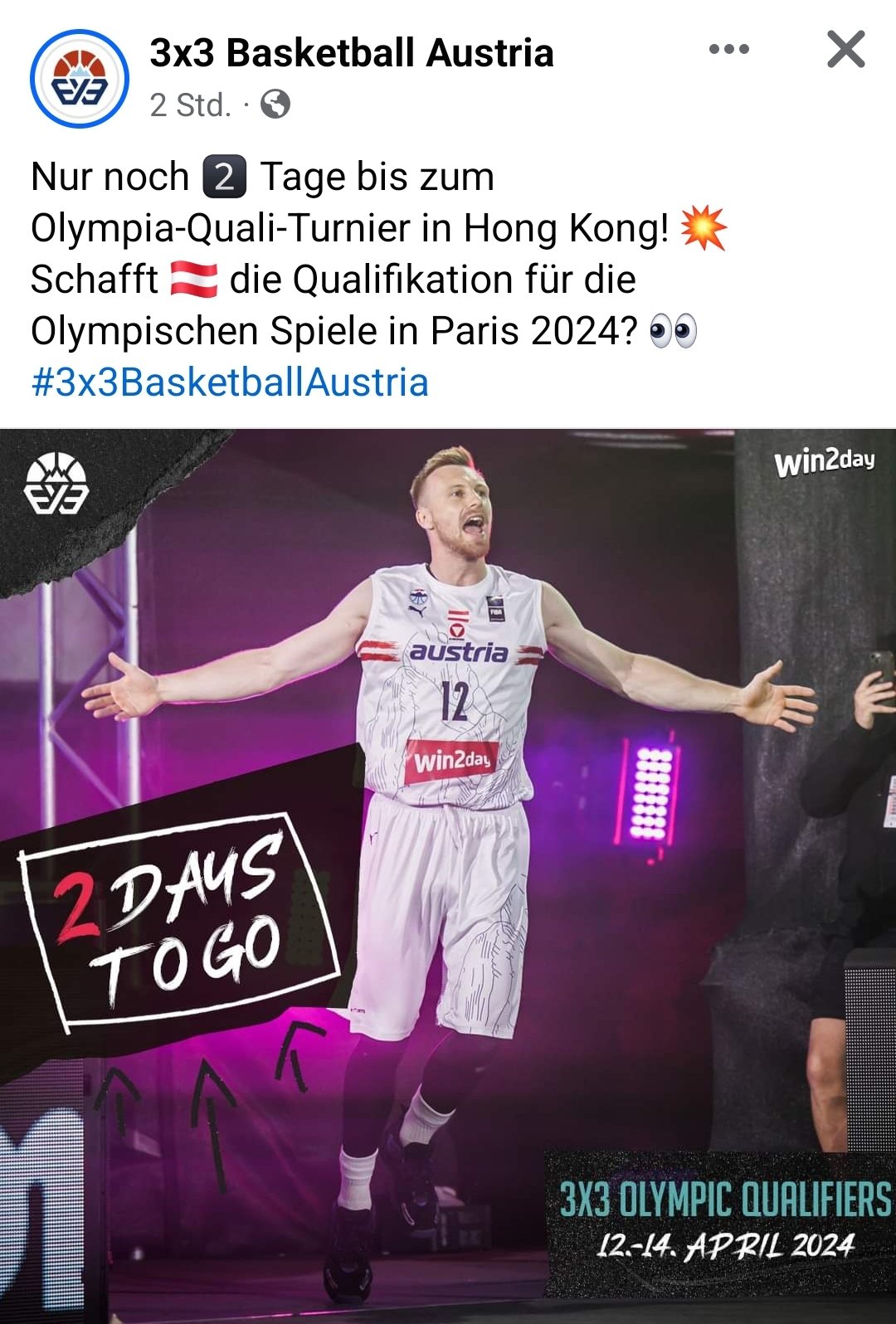Screen dimensions: 896x1324
Task: Open the #3x3BasketballAustria hashtag
Action: click(x=230, y=382)
